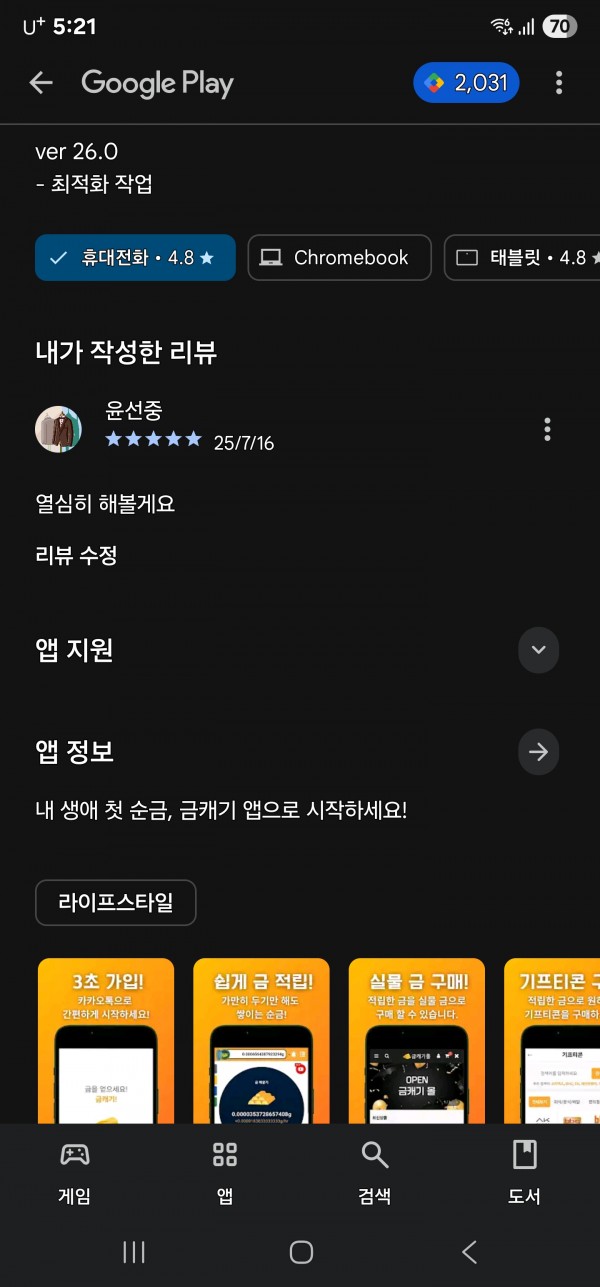Viewport: 600px width, 1287px height.
Task: Switch to the 게임 tab
Action: [x=75, y=1172]
